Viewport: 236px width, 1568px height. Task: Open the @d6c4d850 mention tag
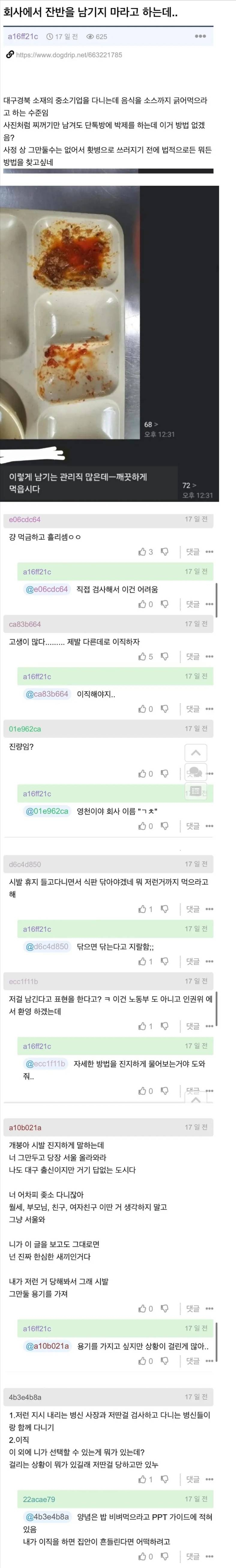[x=47, y=947]
